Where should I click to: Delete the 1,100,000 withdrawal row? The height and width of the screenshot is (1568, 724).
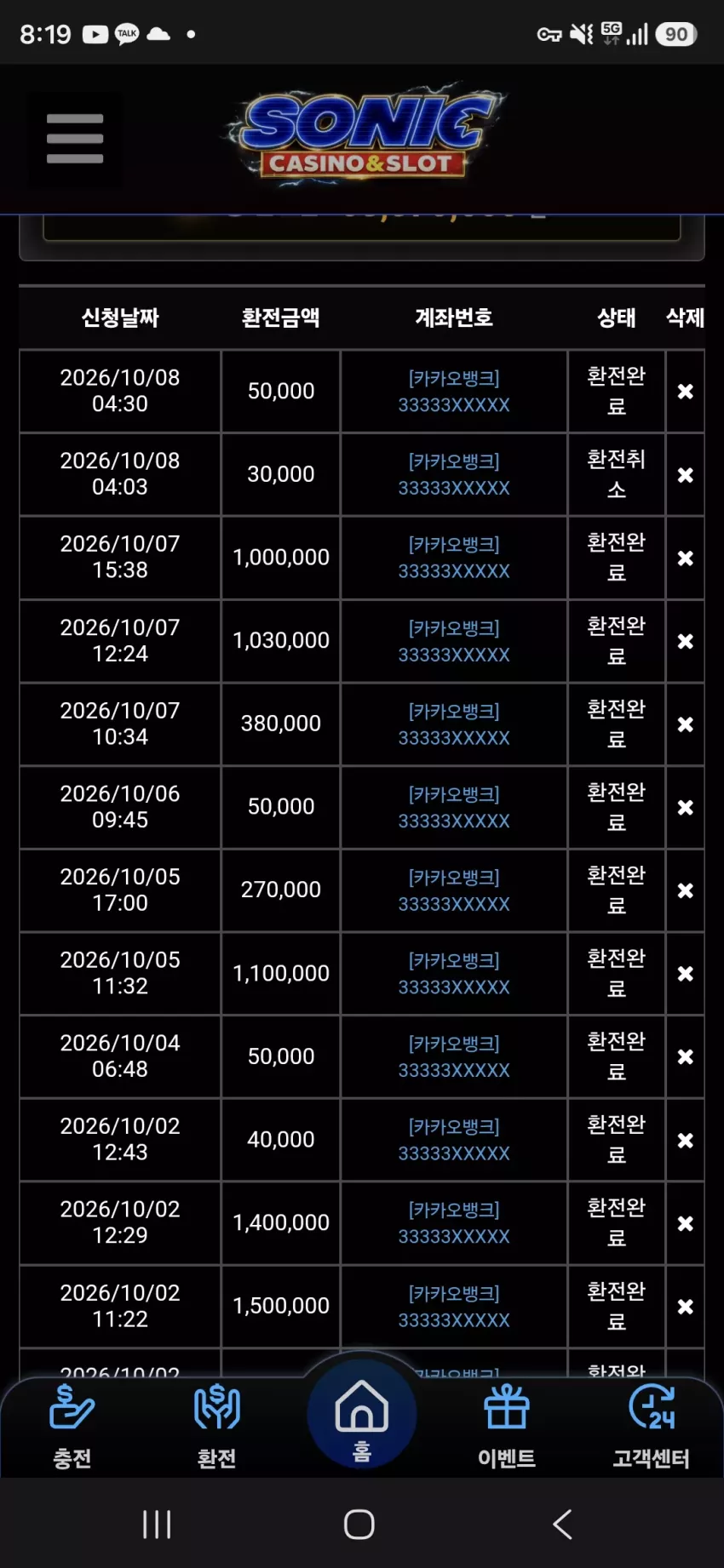[685, 974]
